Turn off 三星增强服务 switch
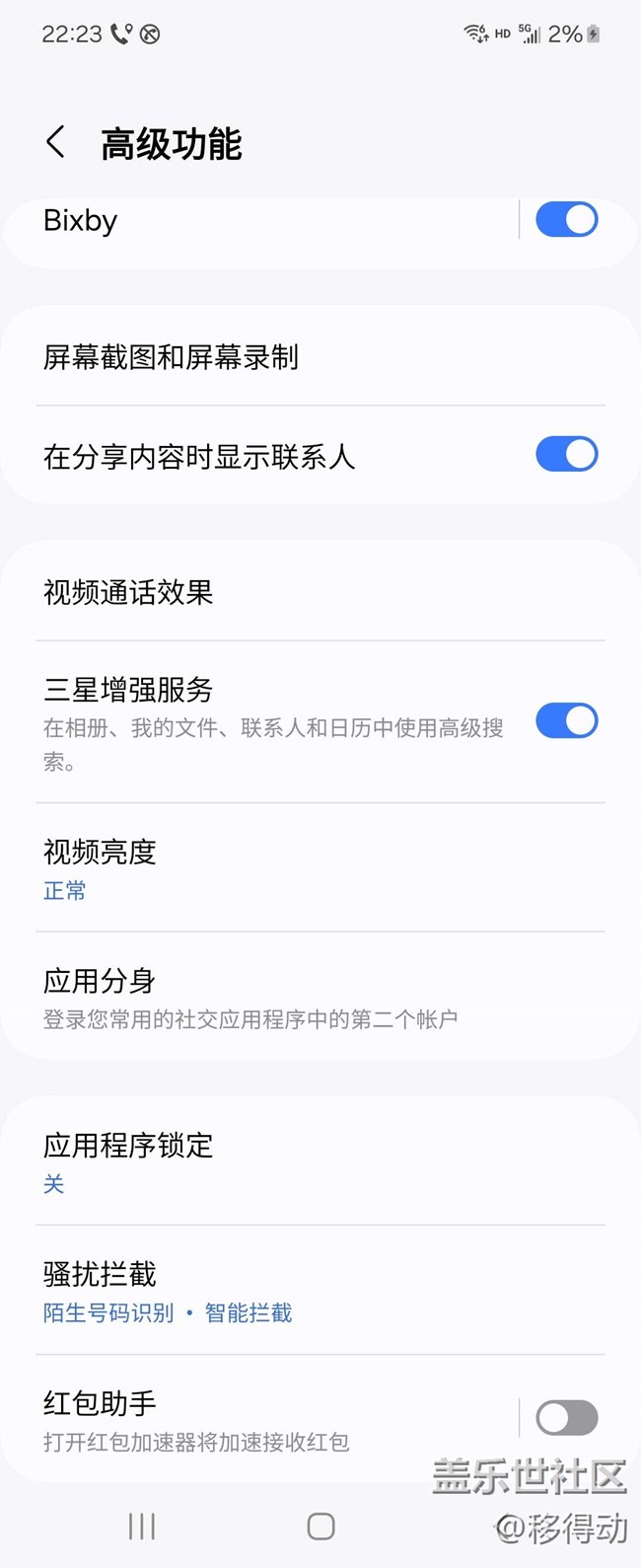The image size is (641, 1568). [x=566, y=721]
